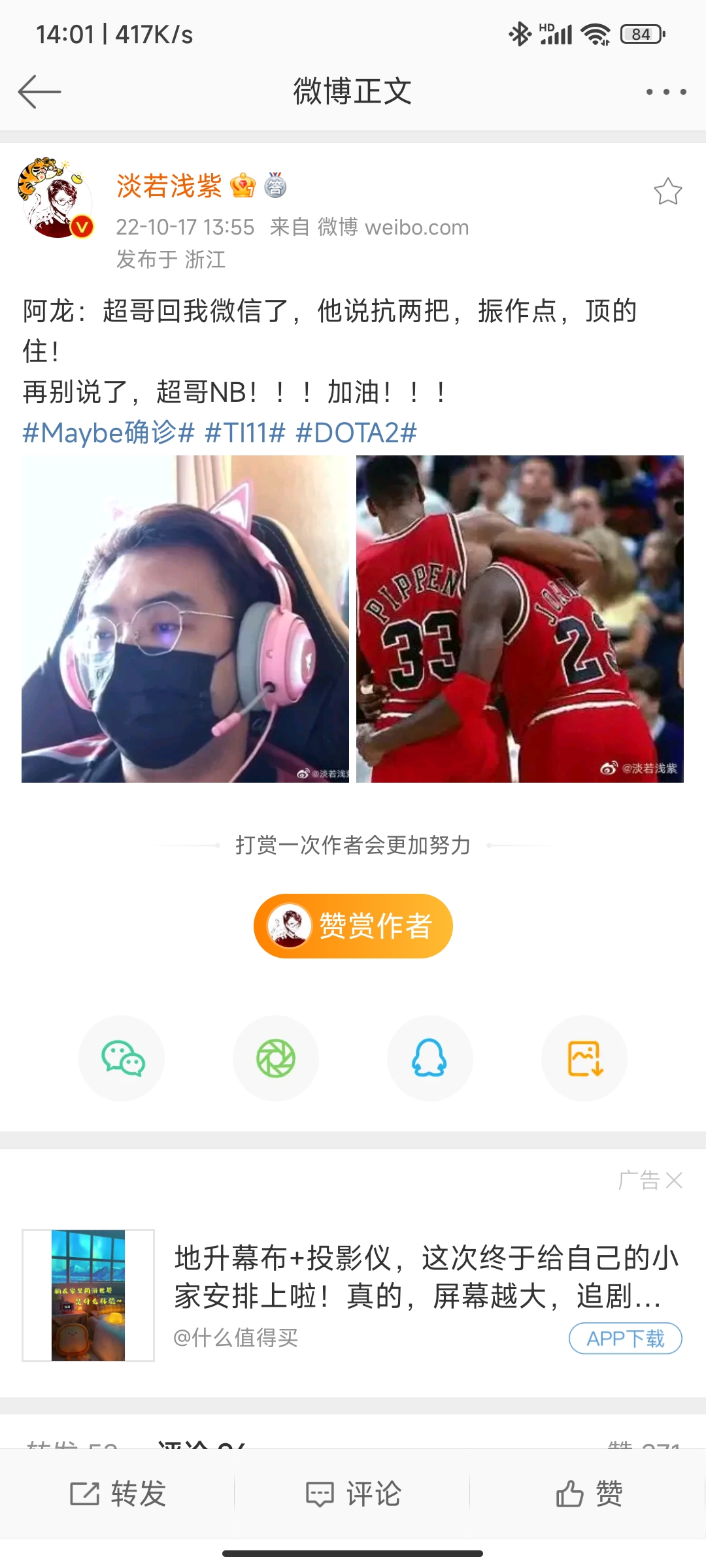View the basketball players photo

point(520,619)
